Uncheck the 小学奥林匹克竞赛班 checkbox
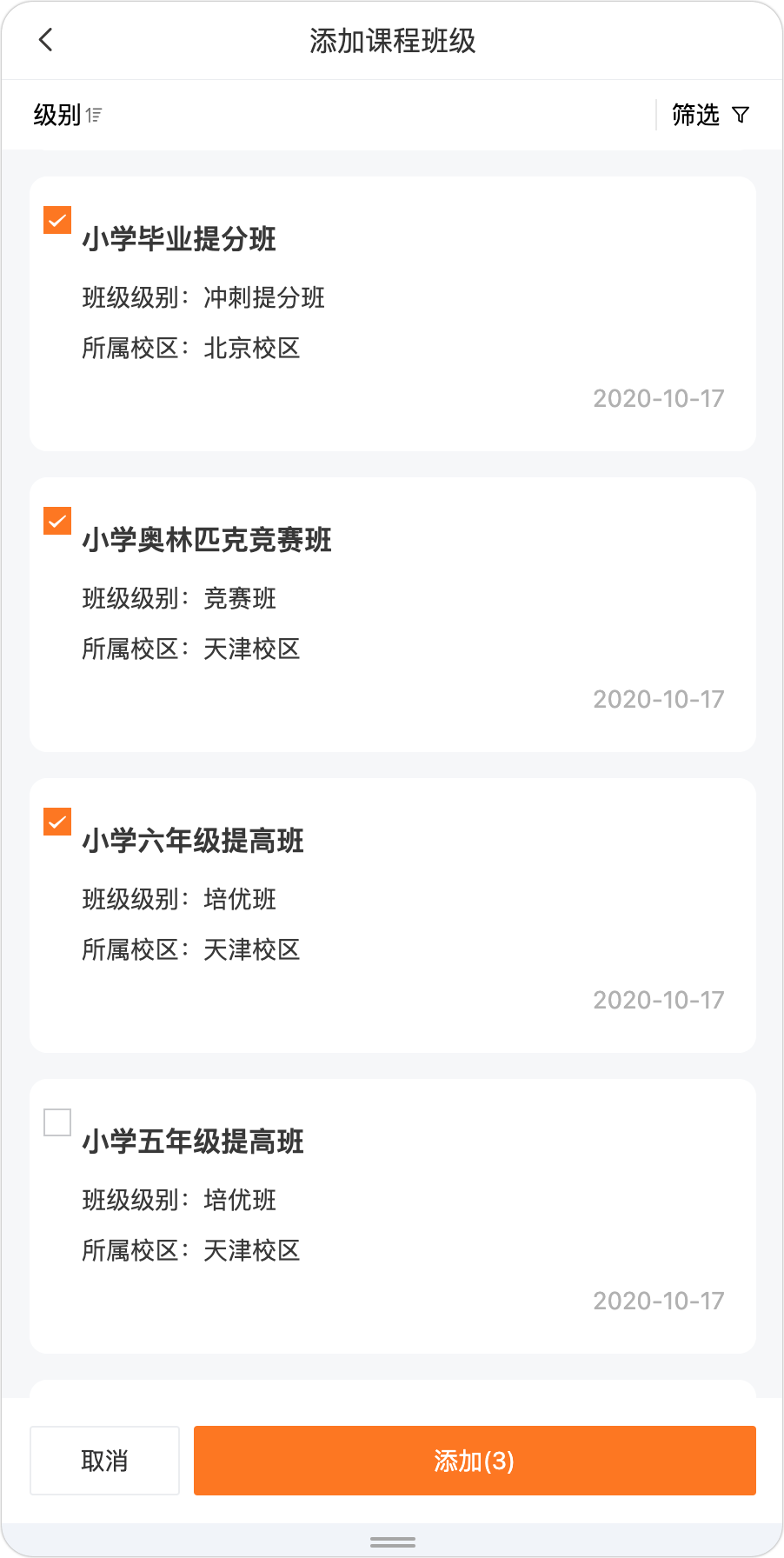 57,522
